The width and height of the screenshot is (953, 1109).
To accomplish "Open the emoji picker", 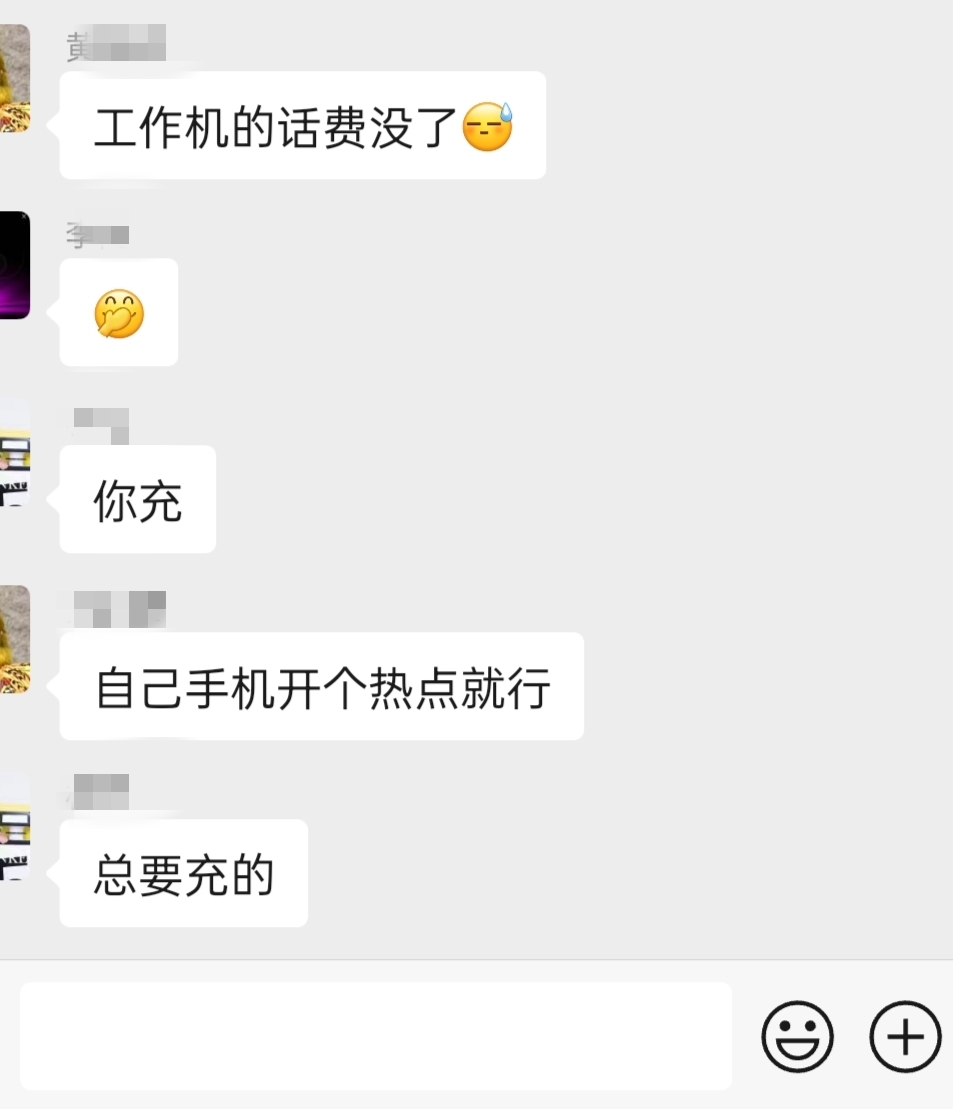I will 797,1036.
